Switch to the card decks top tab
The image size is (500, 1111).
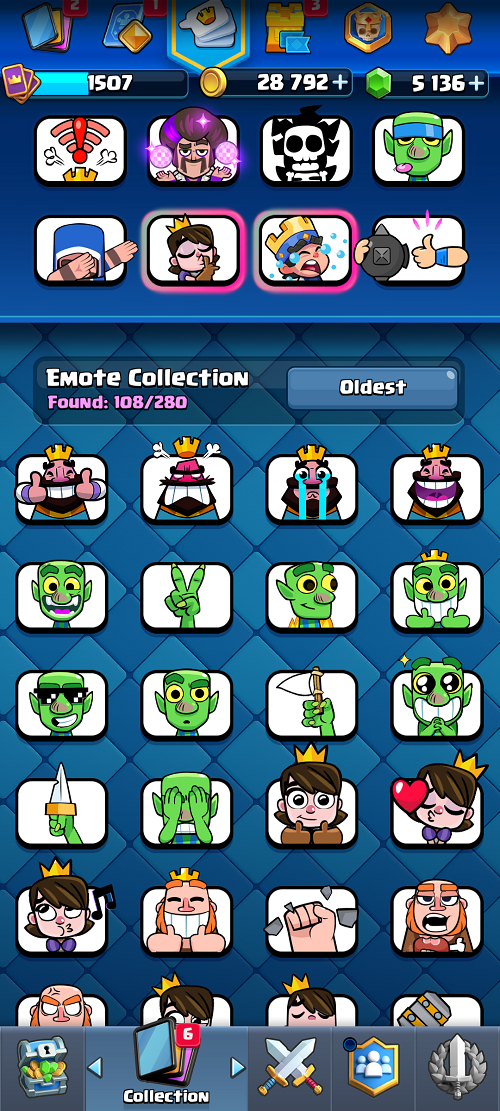point(48,28)
